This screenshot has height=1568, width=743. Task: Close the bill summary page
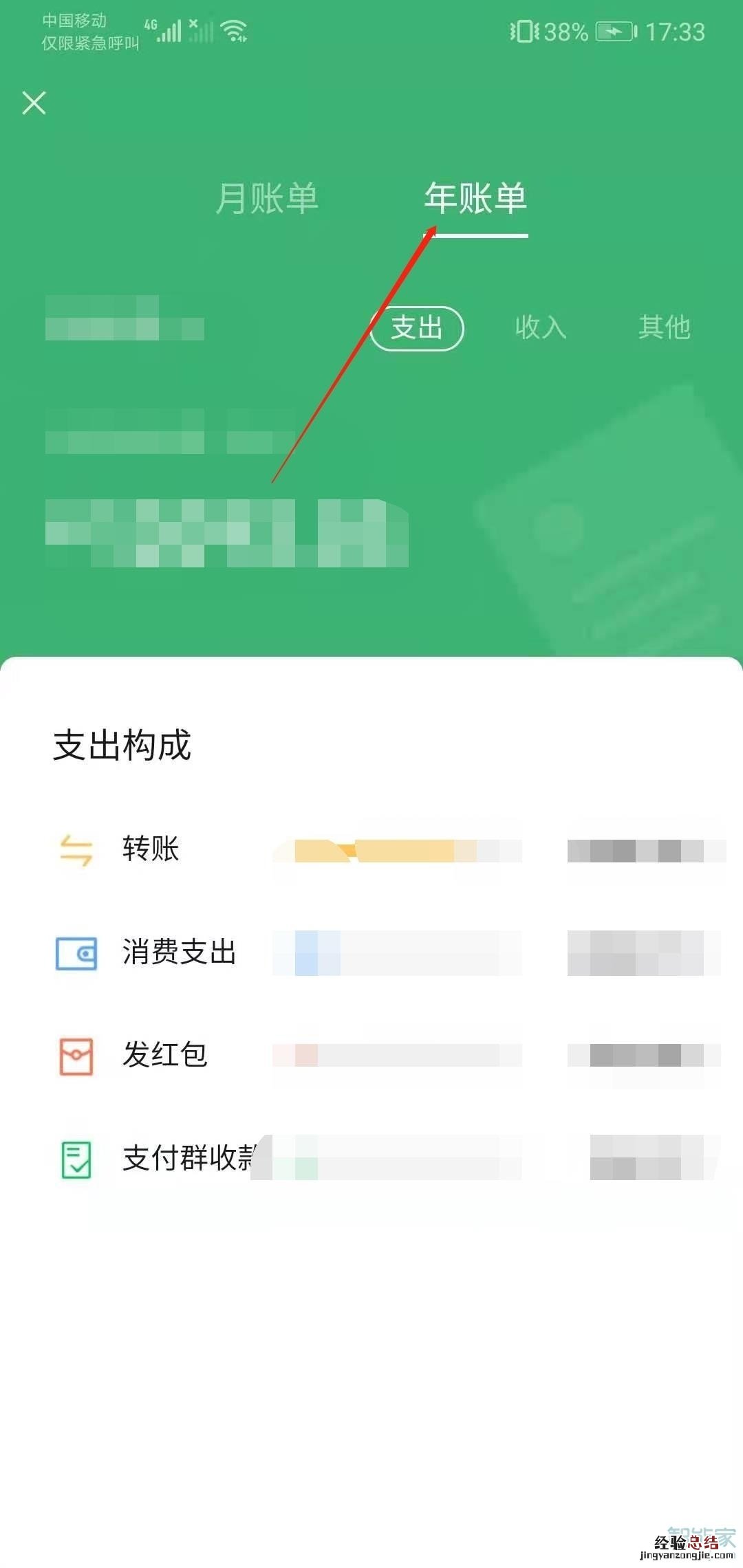pos(34,103)
